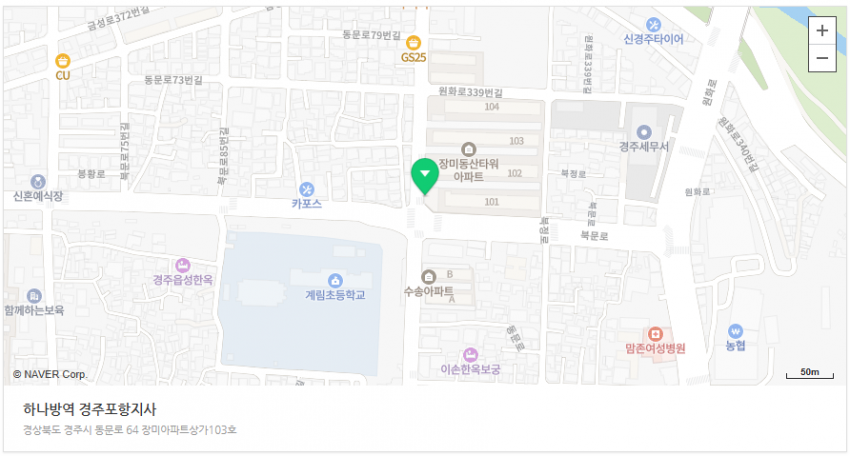Open the 수송아파트 marker
The height and width of the screenshot is (456, 850).
tap(428, 277)
